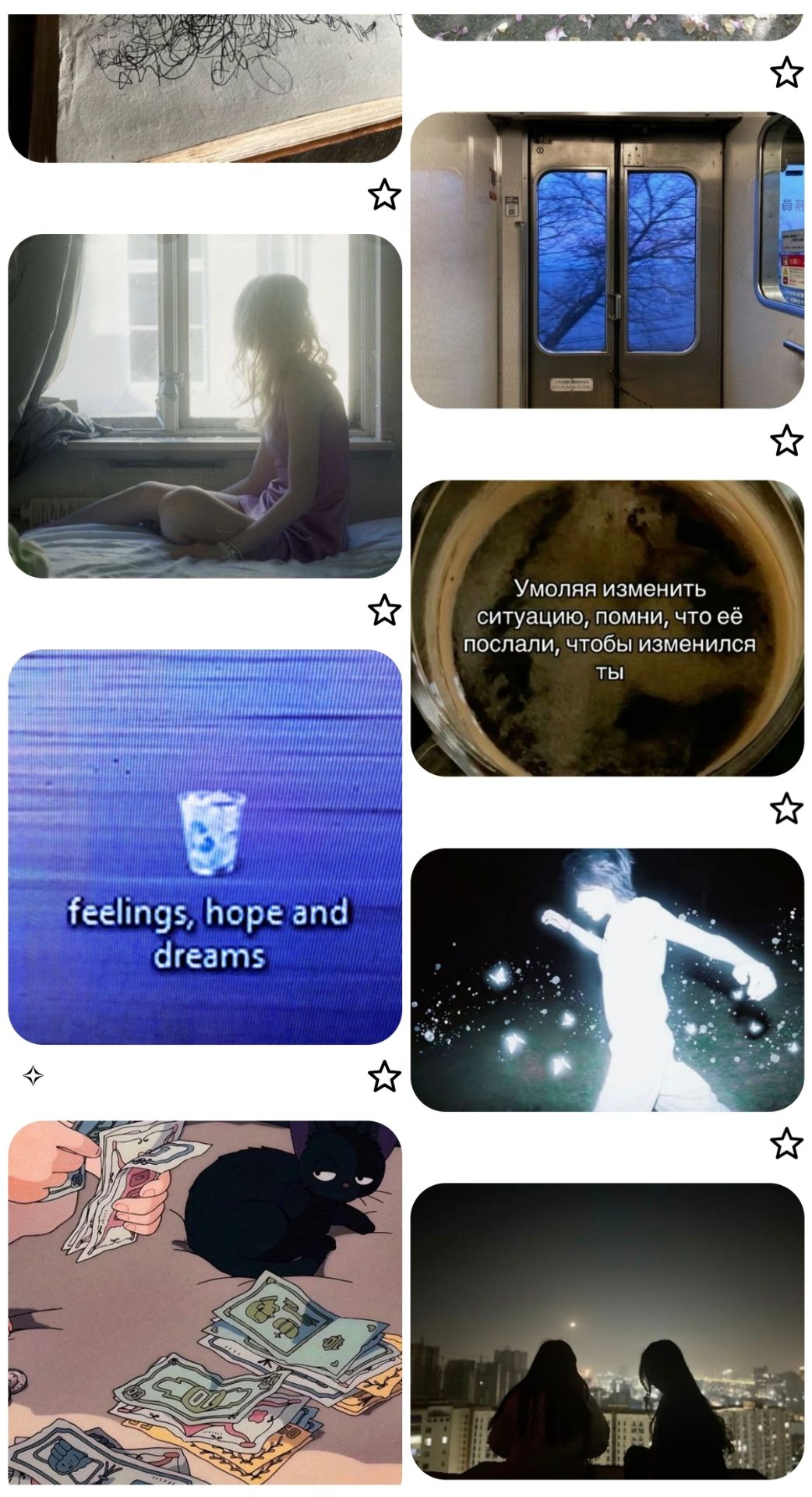Star the glowing figure pin
Viewport: 812px width, 1497px height.
(786, 1144)
